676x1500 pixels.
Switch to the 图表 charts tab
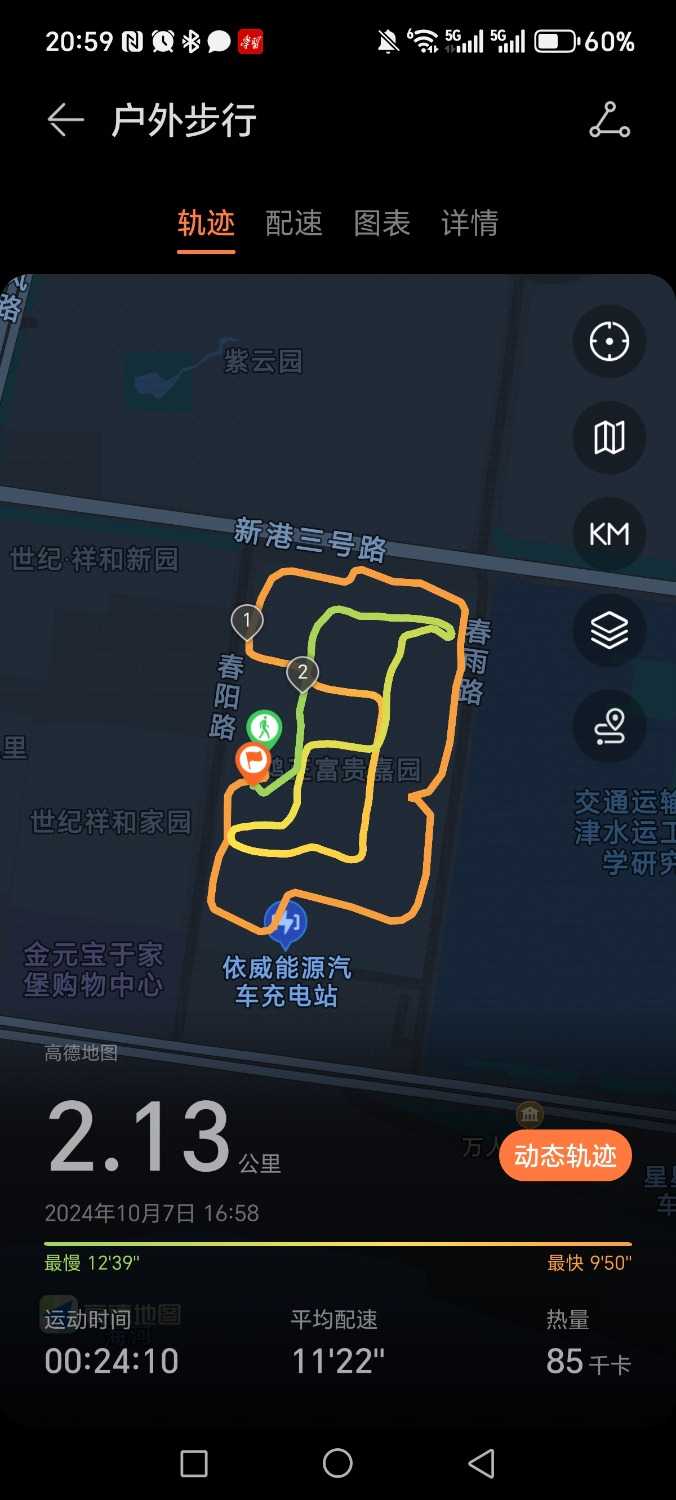382,223
